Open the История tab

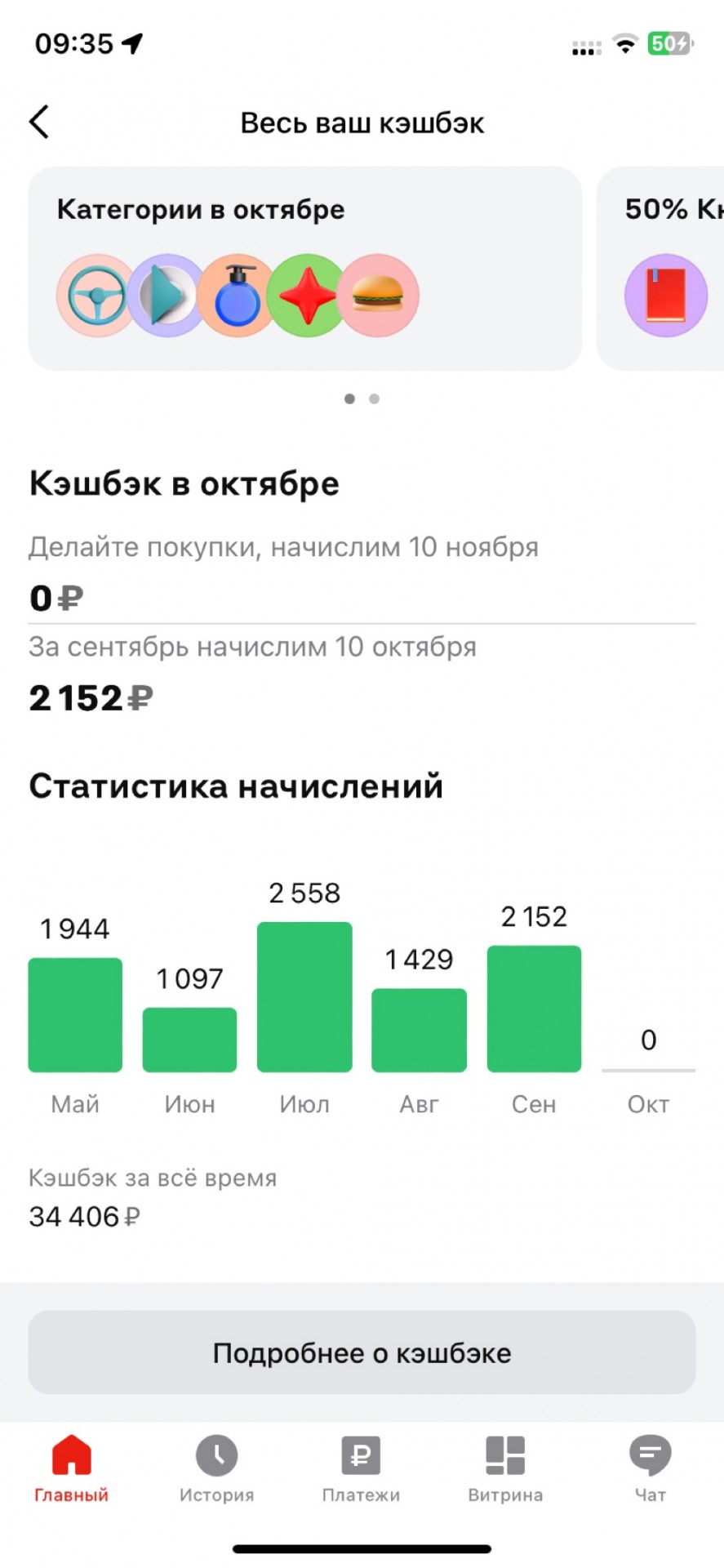216,1468
